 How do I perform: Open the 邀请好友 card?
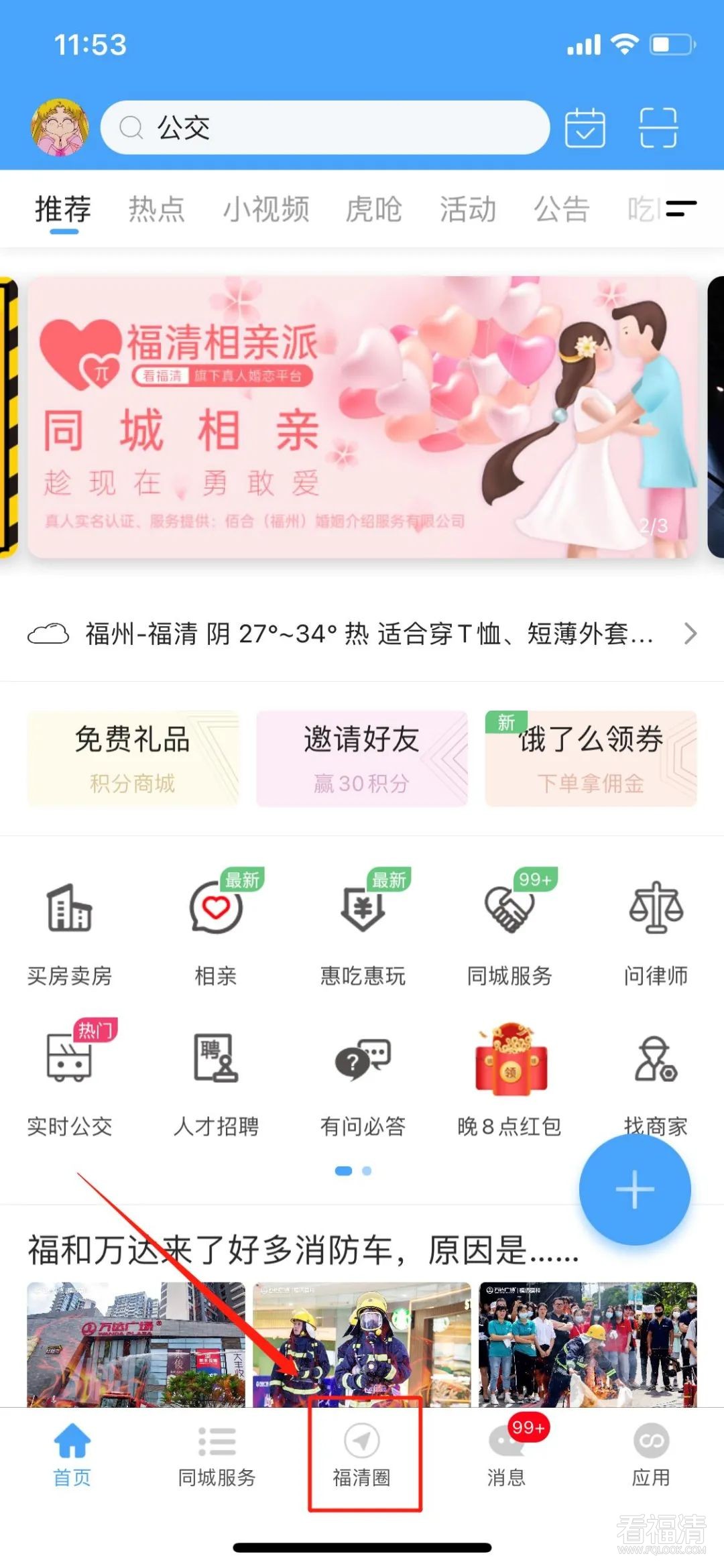click(362, 758)
